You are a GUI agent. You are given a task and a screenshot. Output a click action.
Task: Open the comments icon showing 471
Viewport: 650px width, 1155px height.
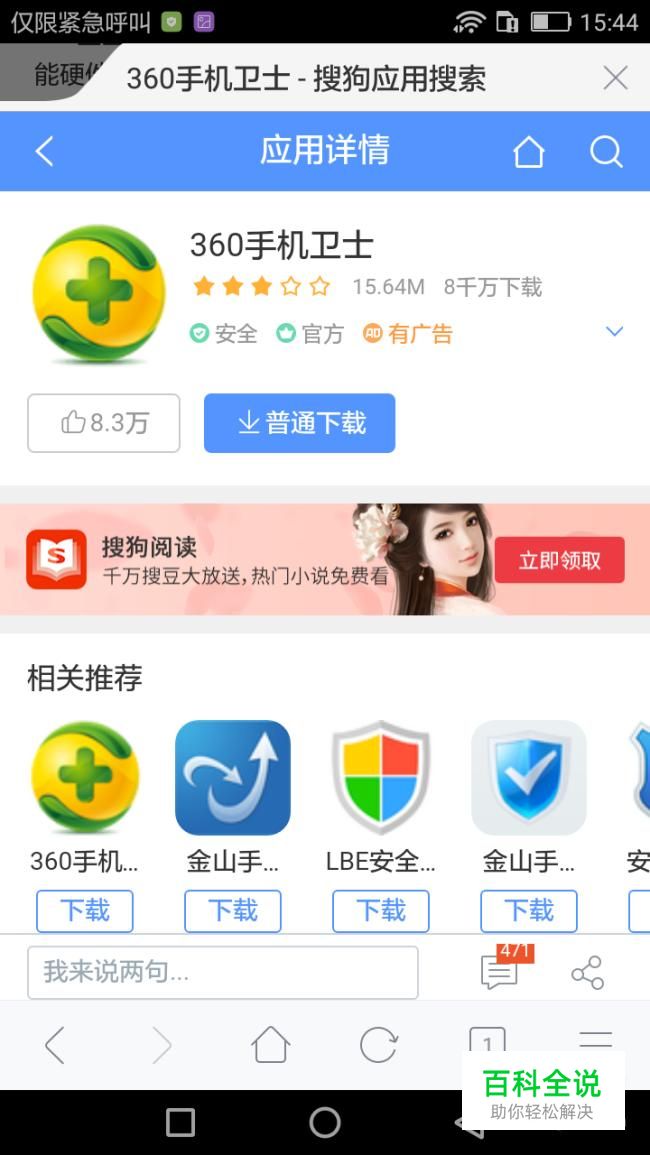(x=500, y=971)
